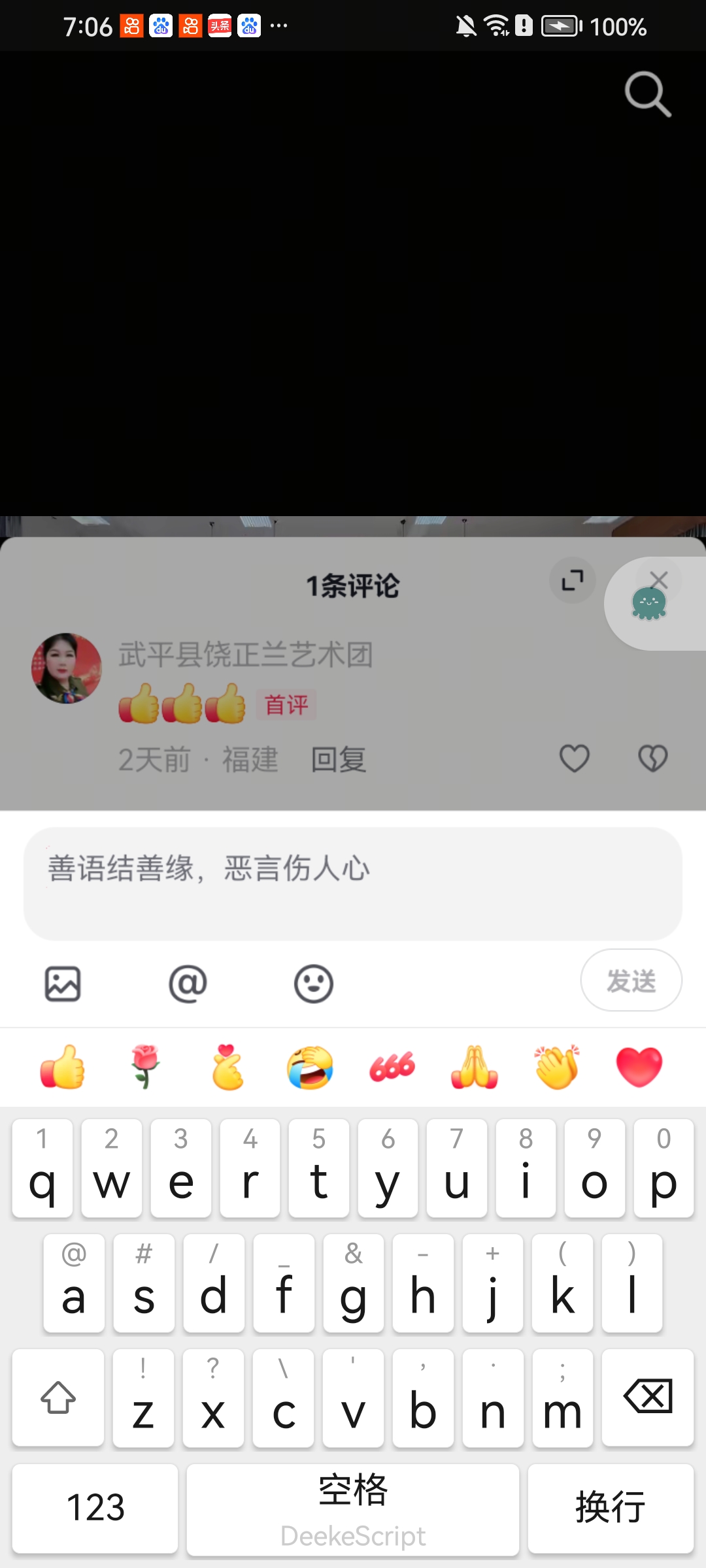The width and height of the screenshot is (706, 1568).
Task: Insert the laughing-crying quick emoji
Action: coord(310,1067)
